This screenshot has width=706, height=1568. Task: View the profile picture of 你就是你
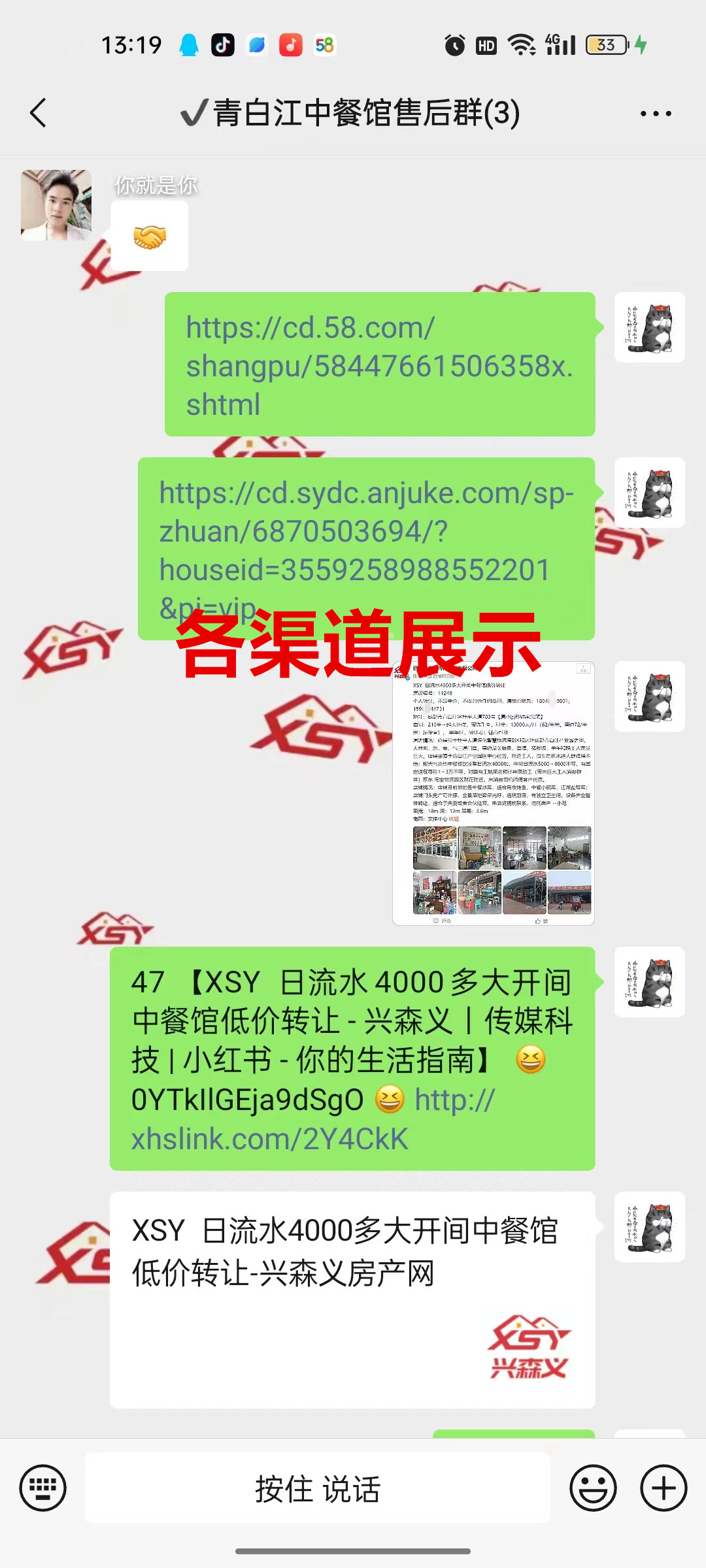point(56,205)
